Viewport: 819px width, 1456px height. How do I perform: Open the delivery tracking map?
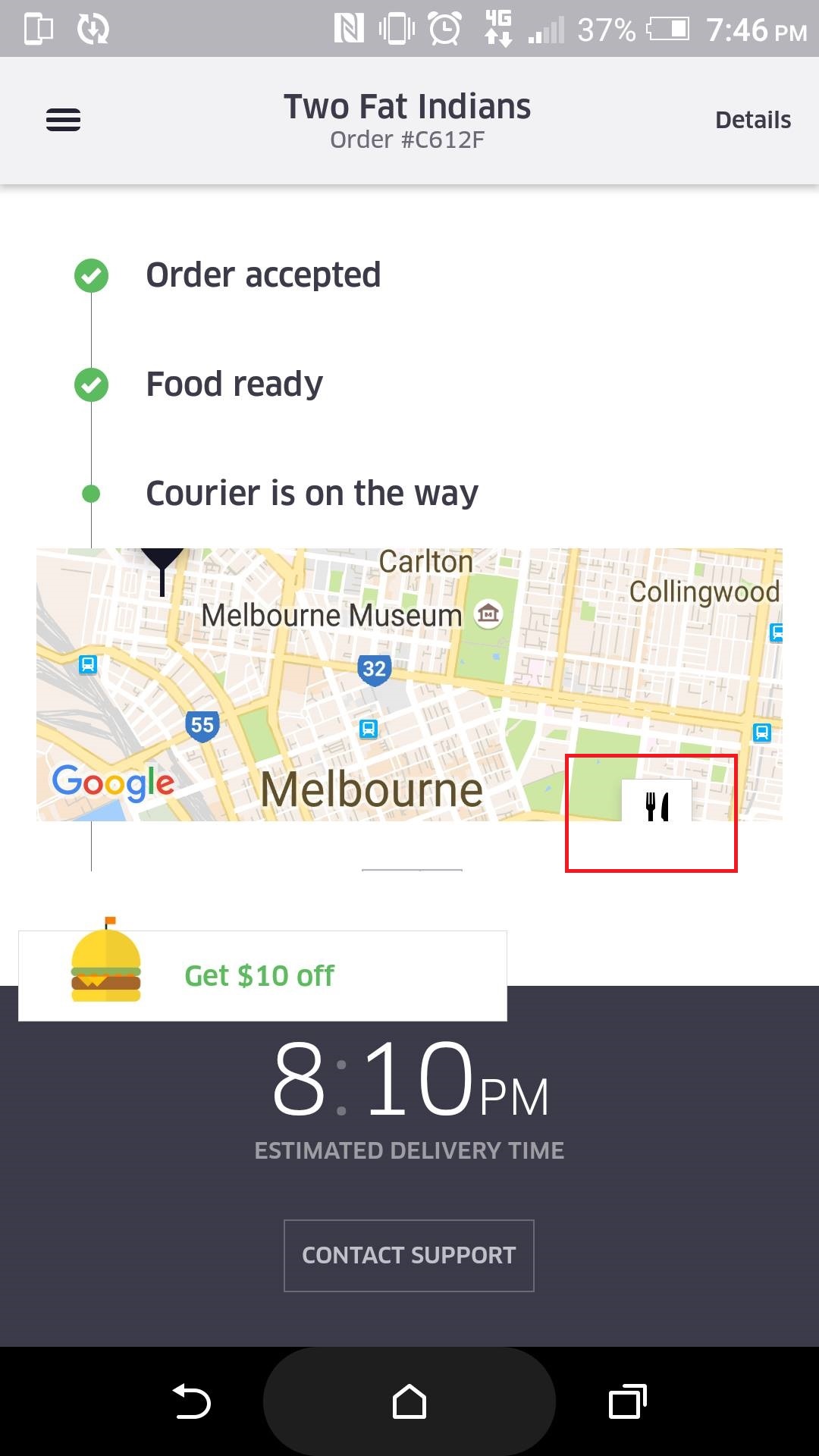[x=409, y=684]
